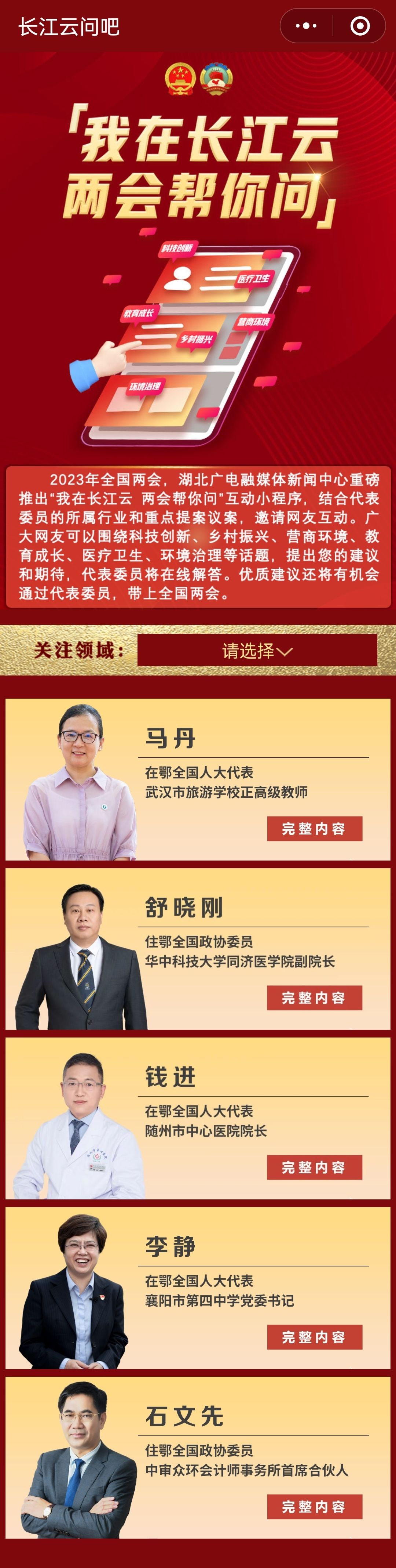Image resolution: width=396 pixels, height=1568 pixels.
Task: View 钱进's 完整内容
Action: (315, 1167)
